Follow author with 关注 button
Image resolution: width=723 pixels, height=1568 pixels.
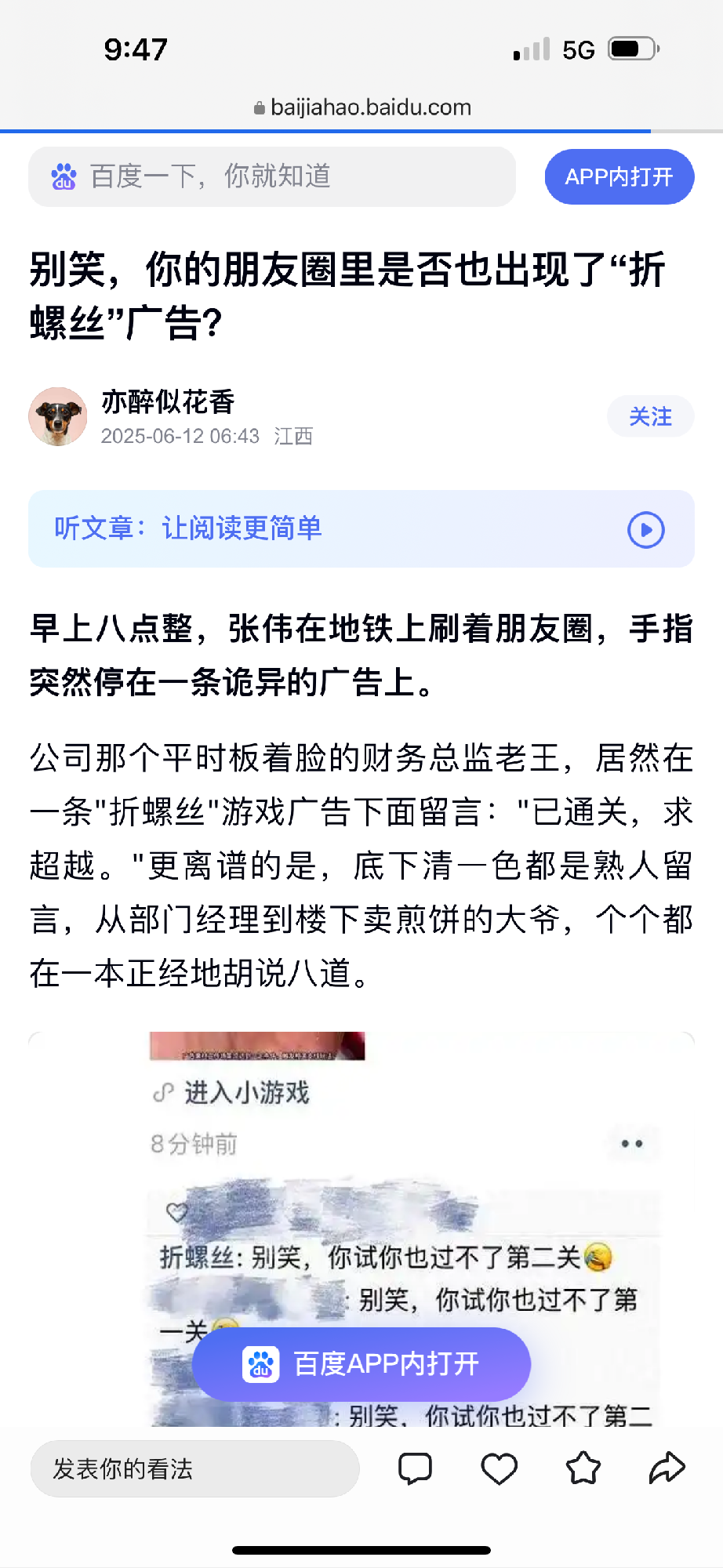click(x=650, y=416)
